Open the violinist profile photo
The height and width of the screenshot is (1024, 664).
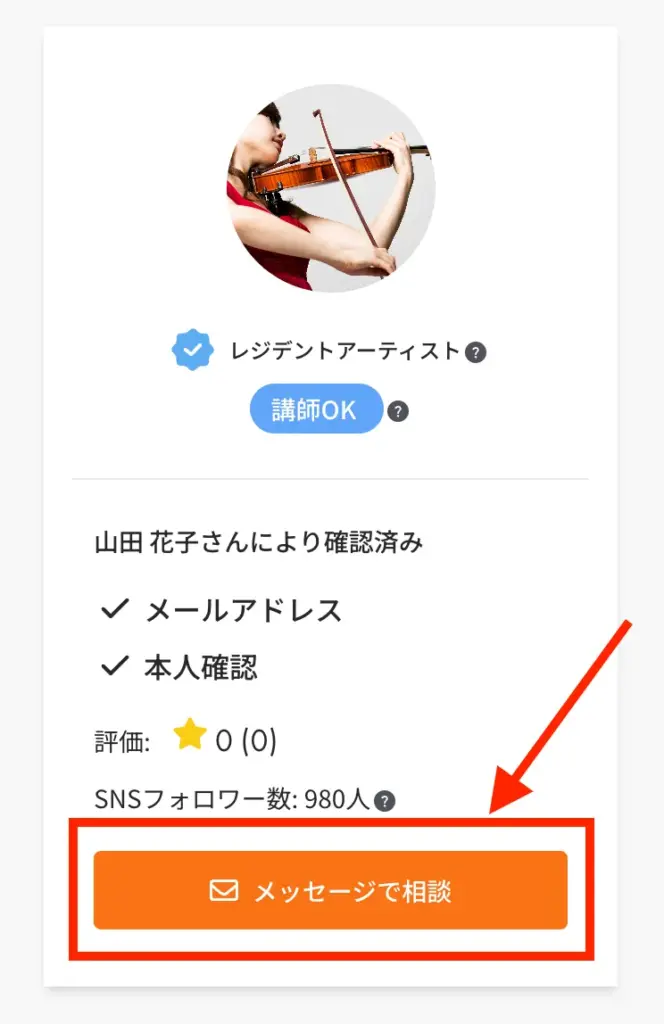pos(331,188)
